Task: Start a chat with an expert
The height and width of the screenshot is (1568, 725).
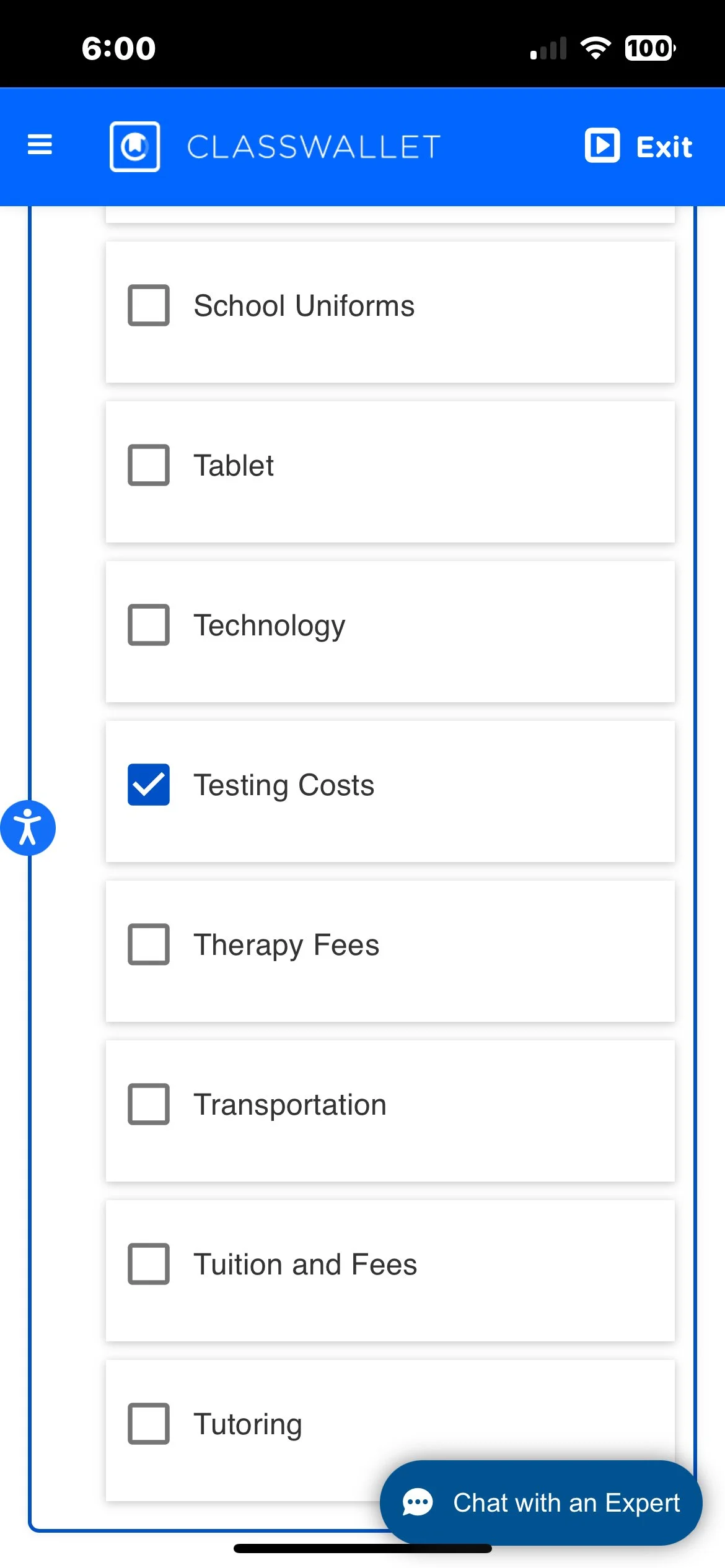Action: pyautogui.click(x=541, y=1502)
